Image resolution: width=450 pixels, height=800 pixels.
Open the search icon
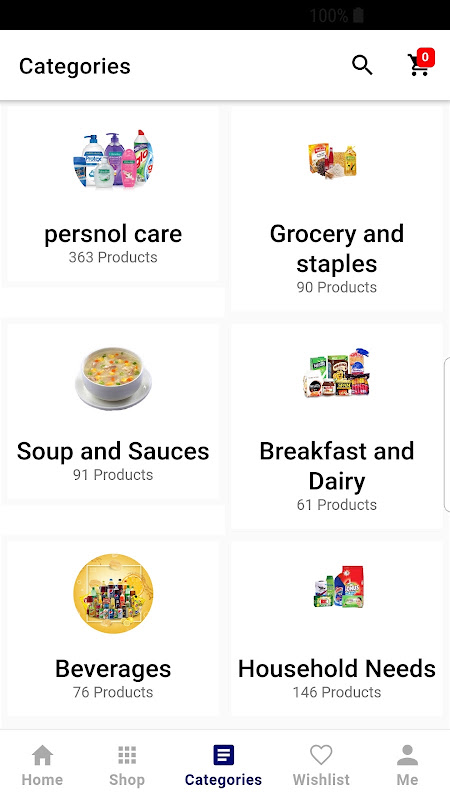[362, 65]
